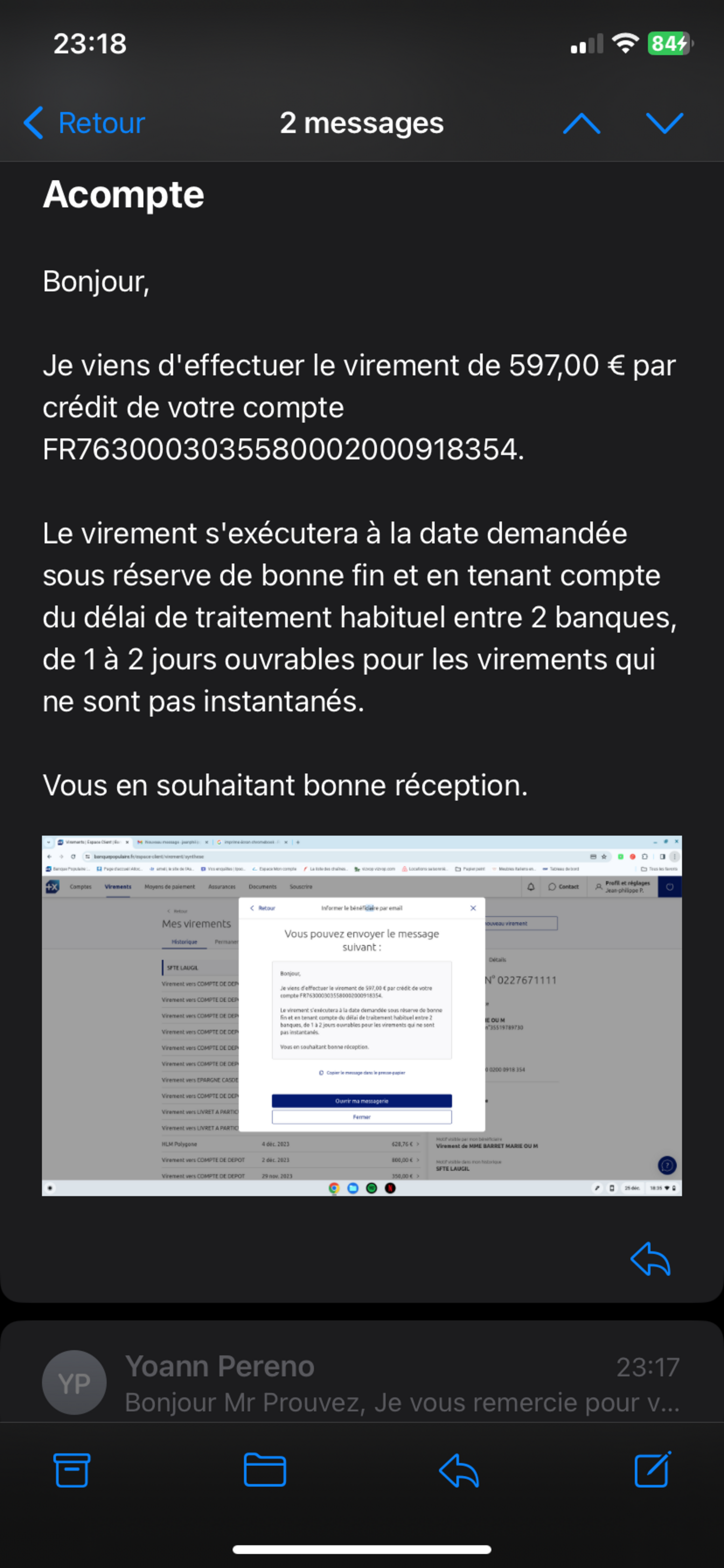Move the message to a folder
The height and width of the screenshot is (1568, 724).
pos(265,1470)
